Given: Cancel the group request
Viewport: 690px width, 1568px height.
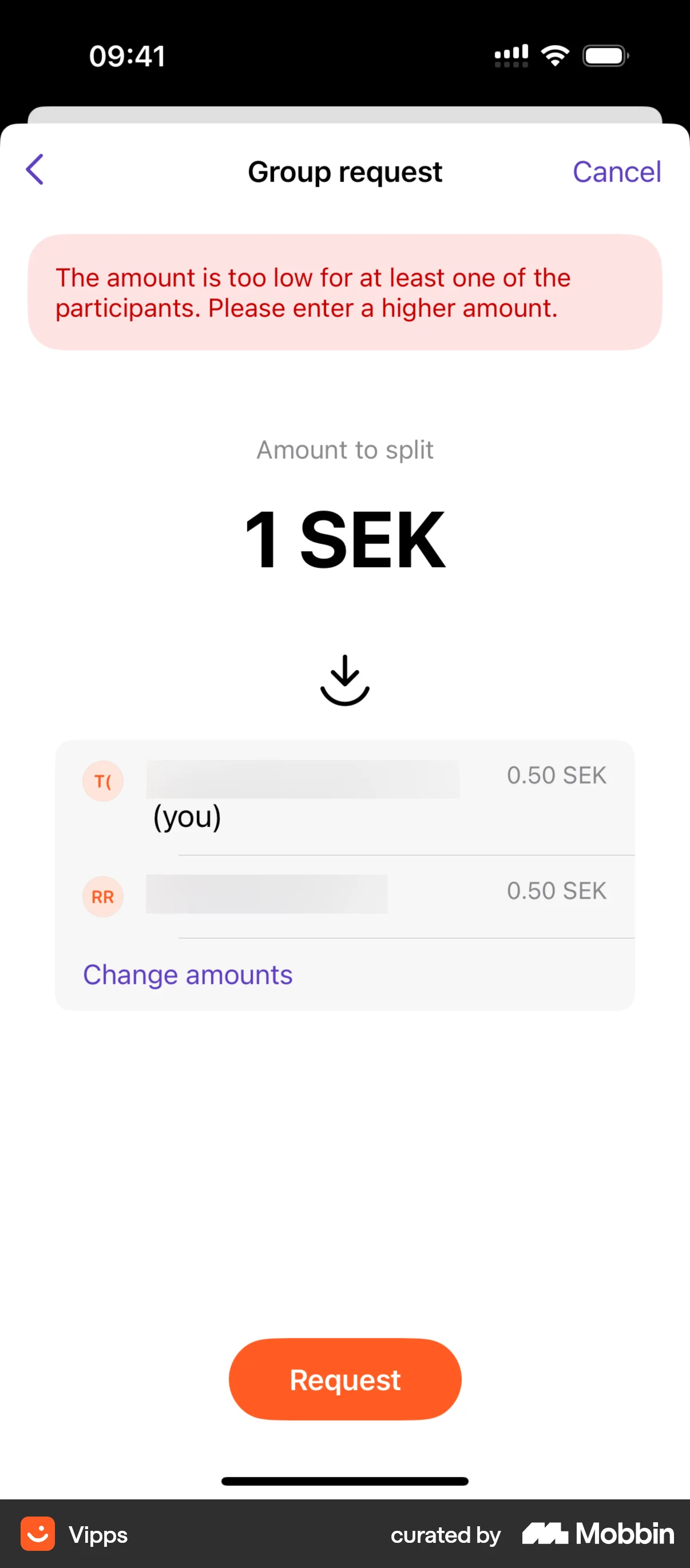Looking at the screenshot, I should click(616, 172).
